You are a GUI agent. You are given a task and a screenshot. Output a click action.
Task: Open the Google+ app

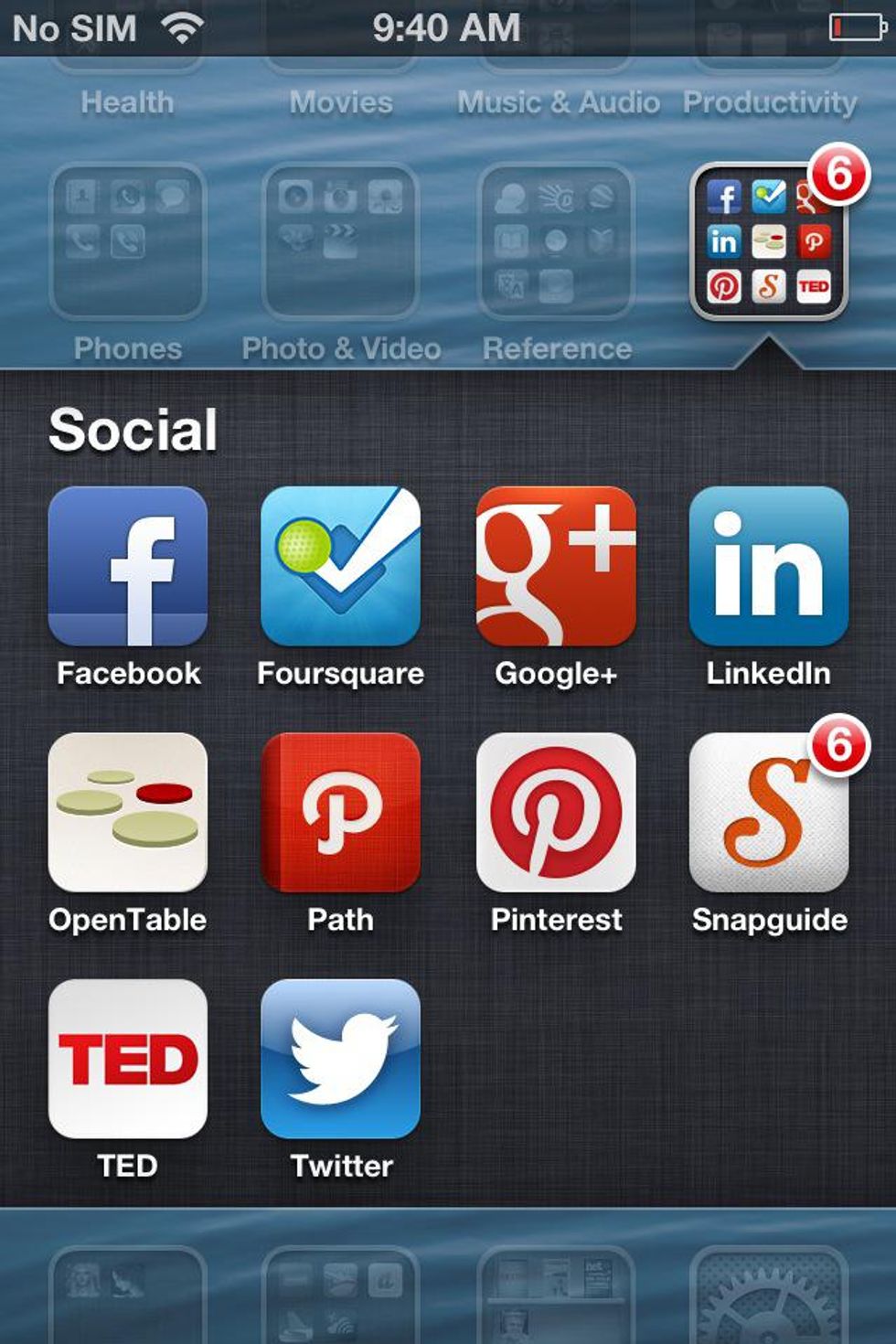556,566
